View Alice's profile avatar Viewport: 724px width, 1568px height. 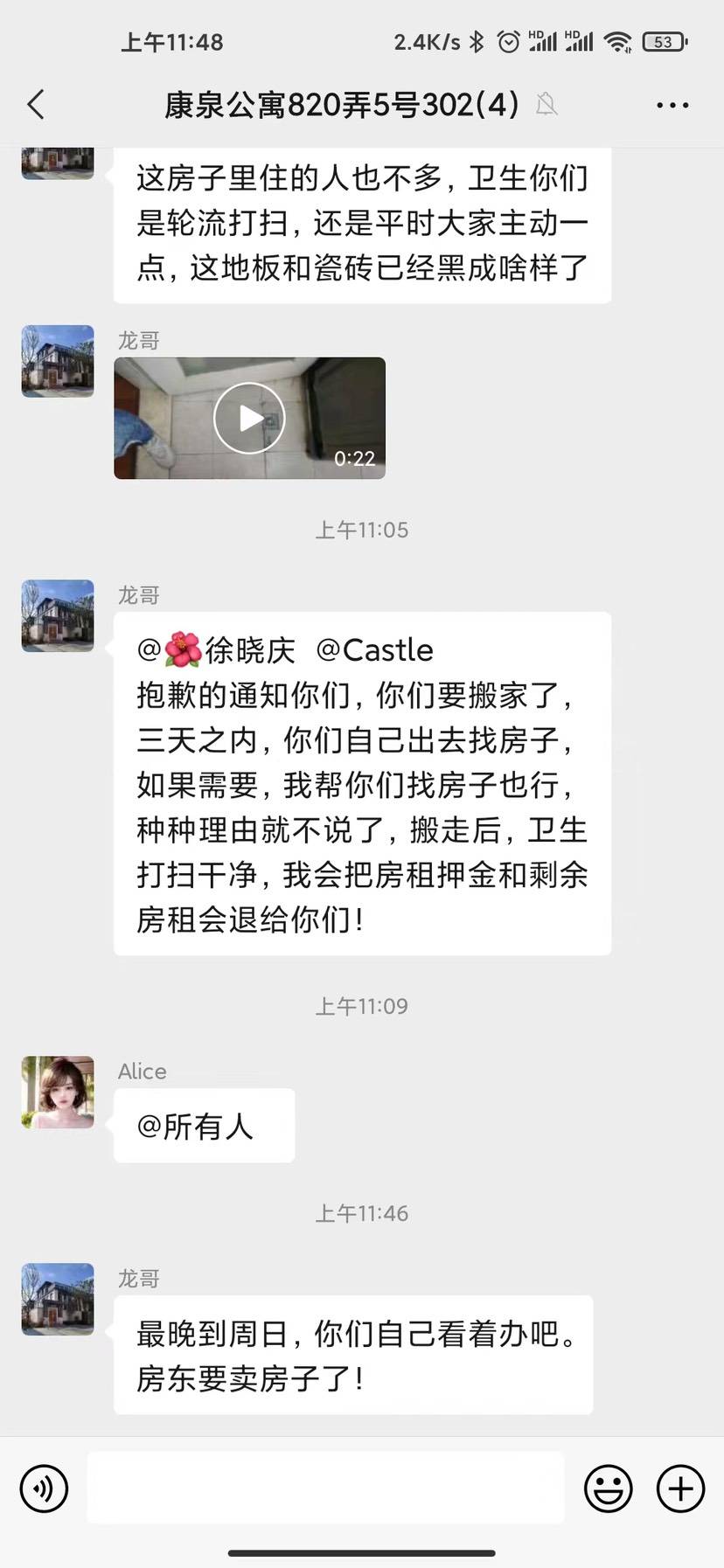tap(58, 1092)
